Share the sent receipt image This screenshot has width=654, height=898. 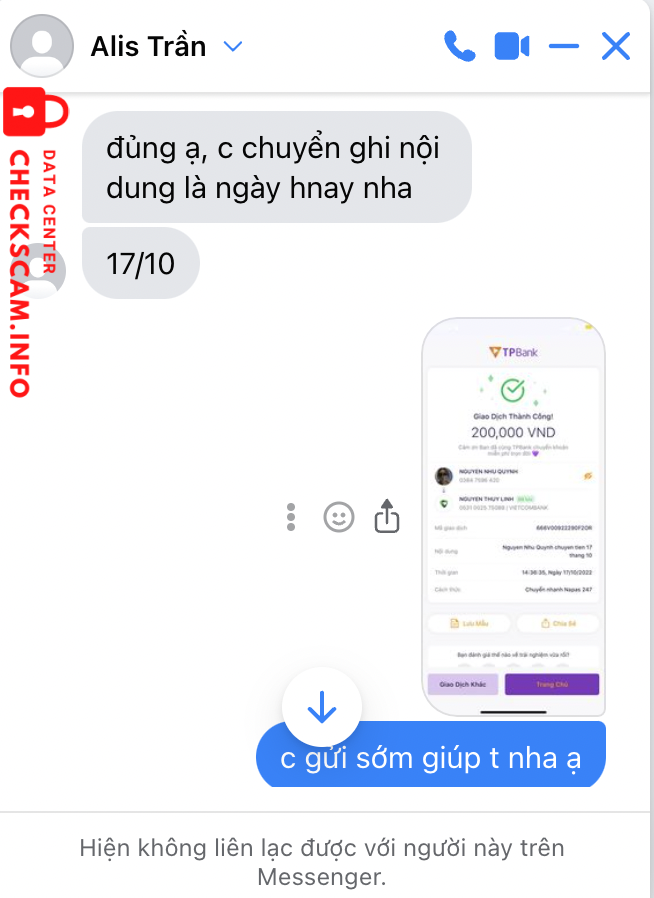point(387,517)
